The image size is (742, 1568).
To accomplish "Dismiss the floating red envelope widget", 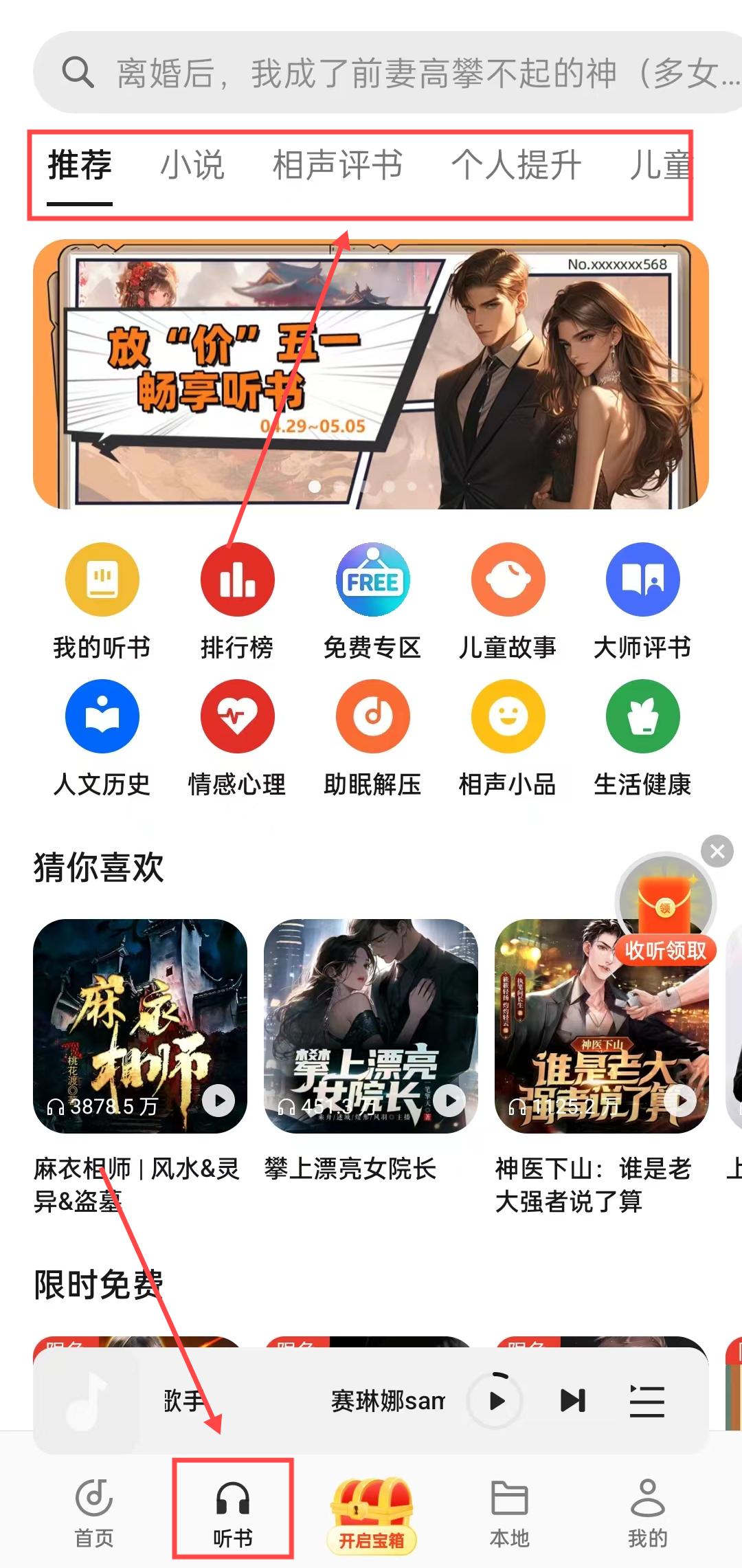I will point(717,852).
